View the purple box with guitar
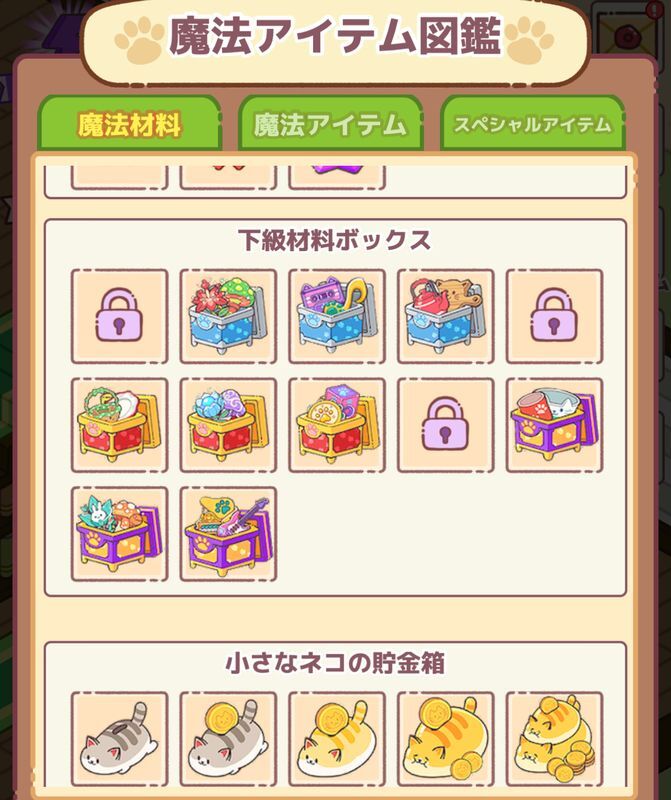This screenshot has height=800, width=671. tap(228, 534)
